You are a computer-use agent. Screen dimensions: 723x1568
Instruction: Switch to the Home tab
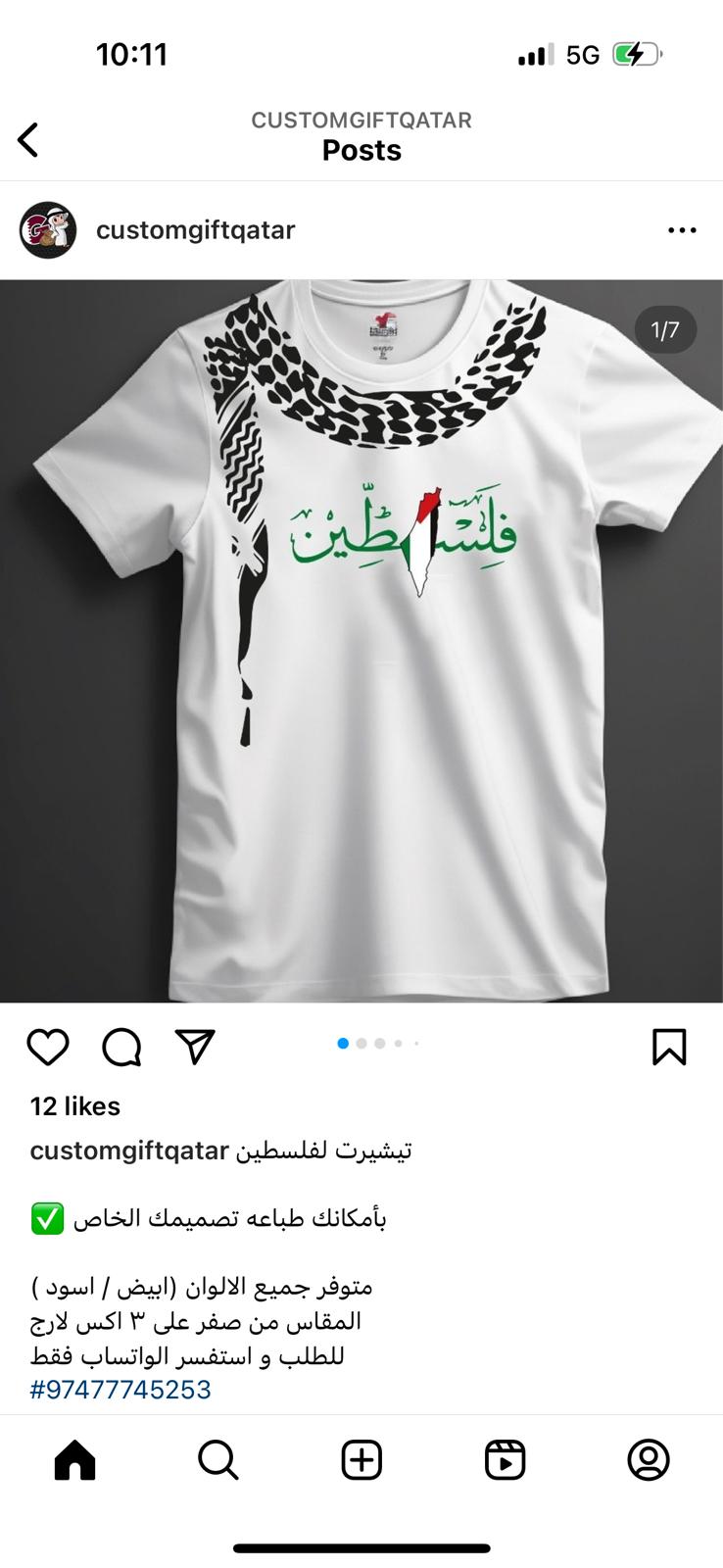[75, 1460]
